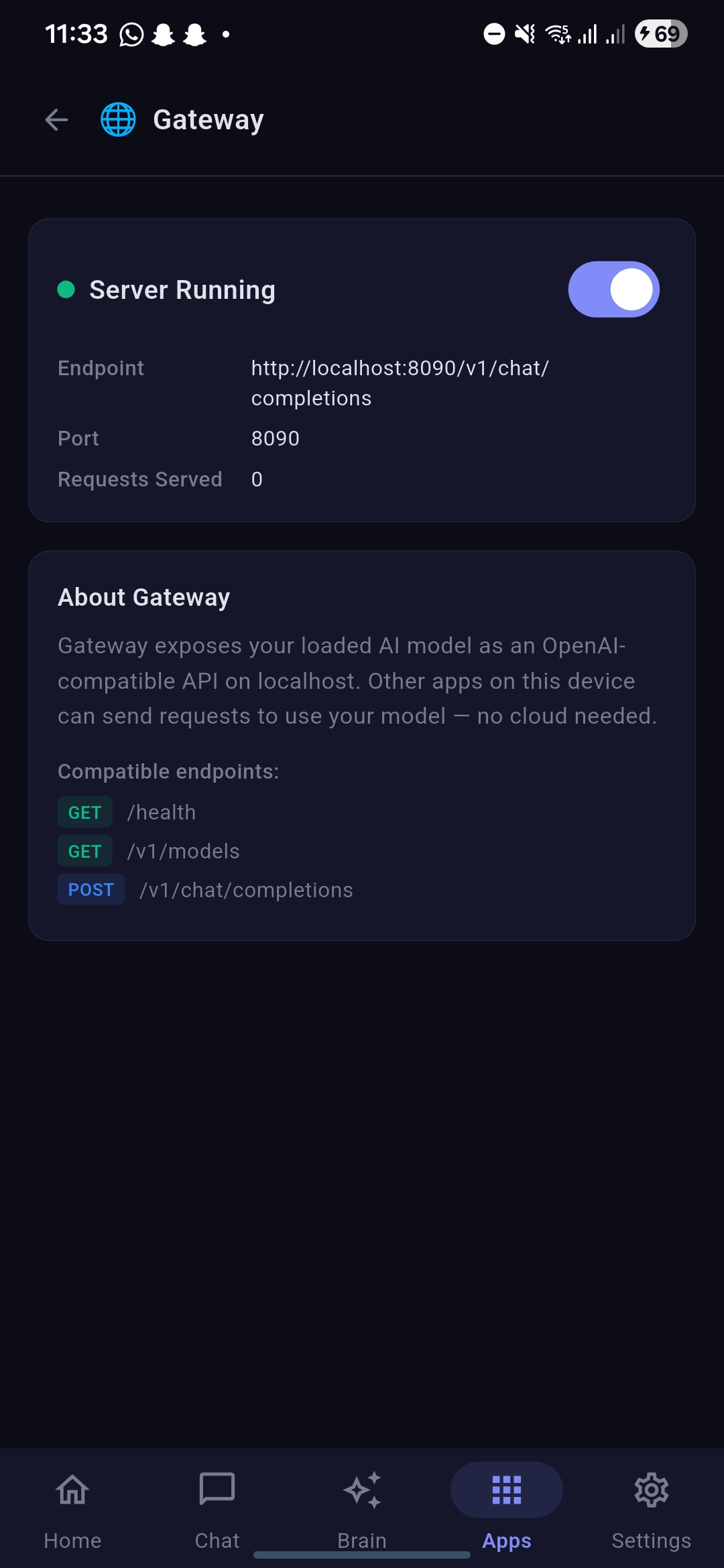The width and height of the screenshot is (724, 1568).
Task: Click the WhatsApp notification icon
Action: [131, 33]
